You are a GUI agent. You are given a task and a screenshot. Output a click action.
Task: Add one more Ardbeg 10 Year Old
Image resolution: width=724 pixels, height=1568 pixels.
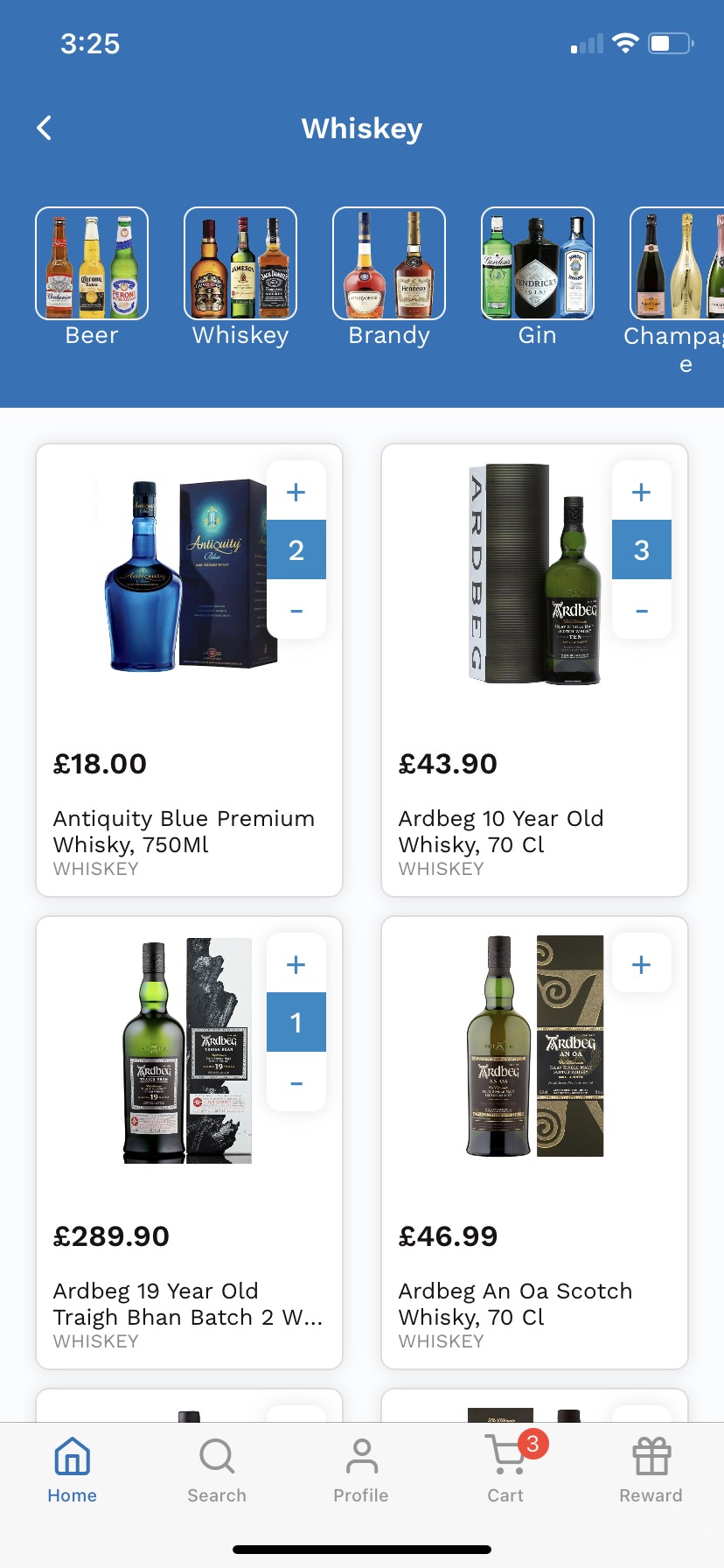(x=642, y=492)
